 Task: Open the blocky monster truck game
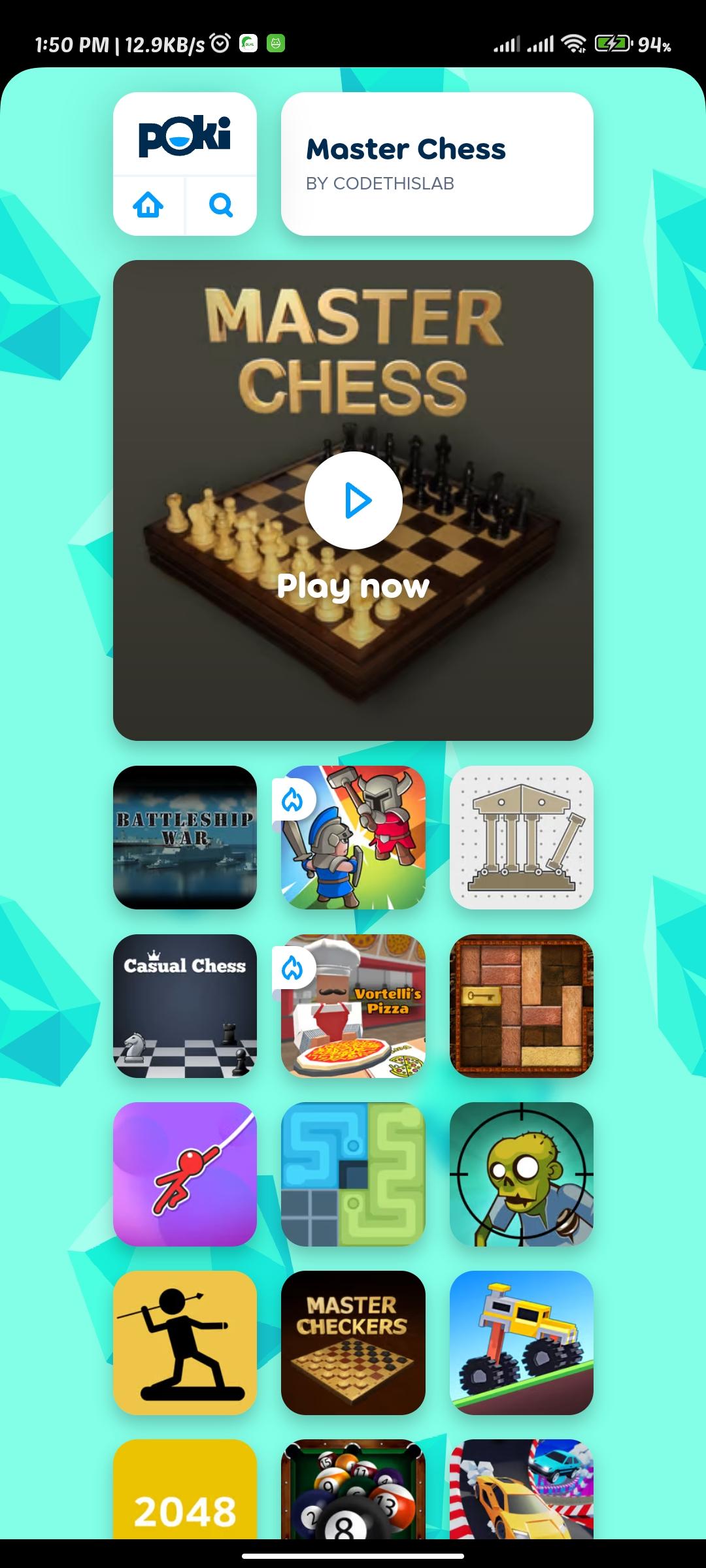click(x=521, y=1343)
